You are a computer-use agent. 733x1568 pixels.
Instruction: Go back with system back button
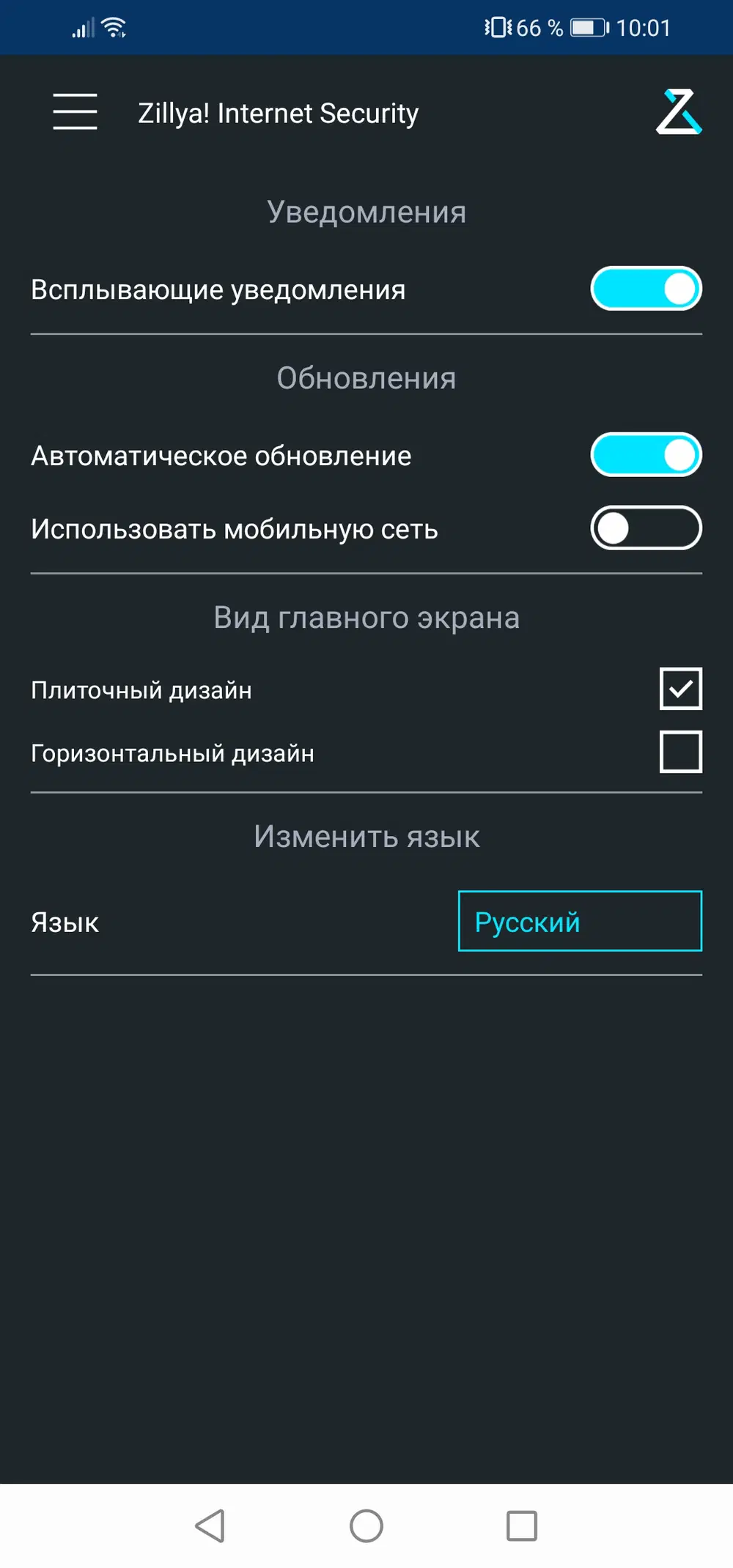click(x=210, y=1526)
